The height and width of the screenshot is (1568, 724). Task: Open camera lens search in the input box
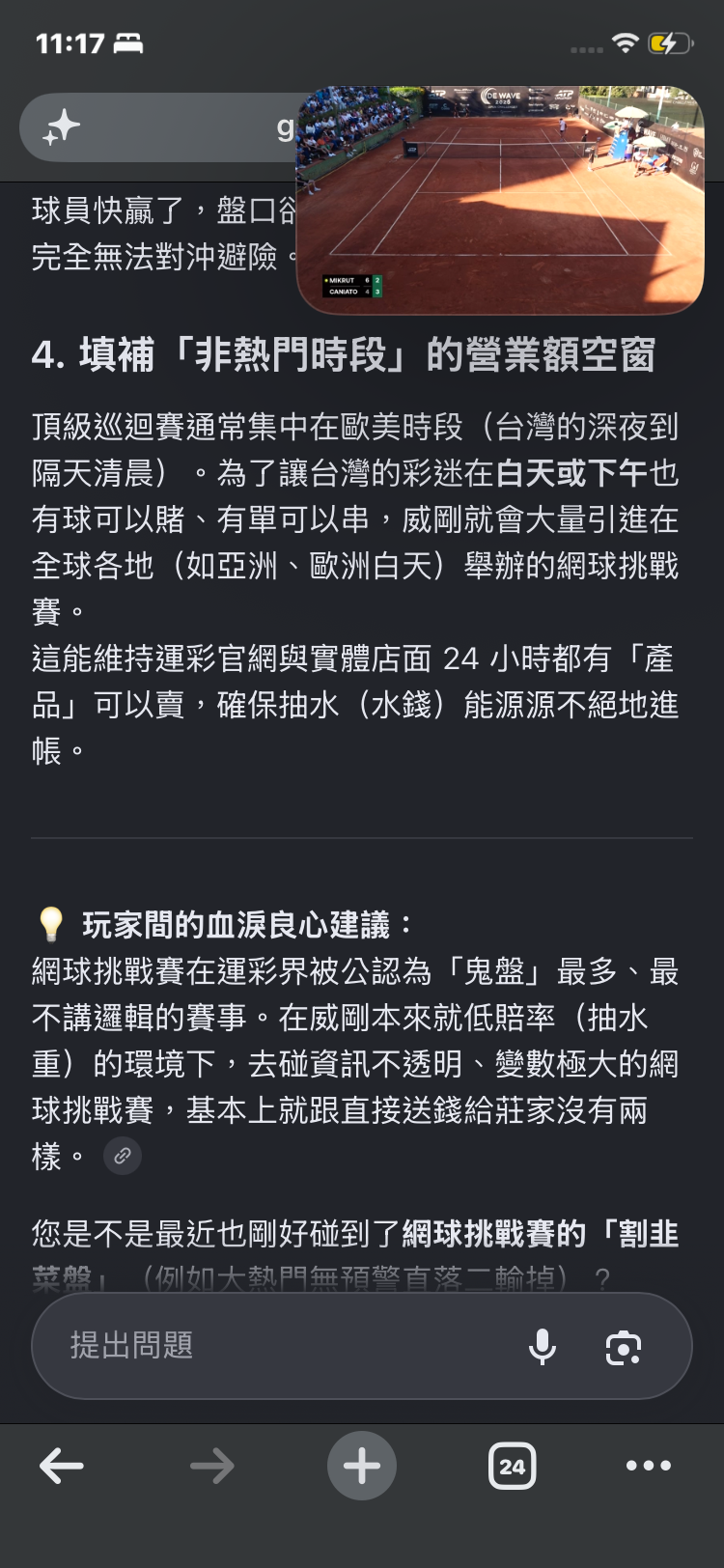[624, 1347]
